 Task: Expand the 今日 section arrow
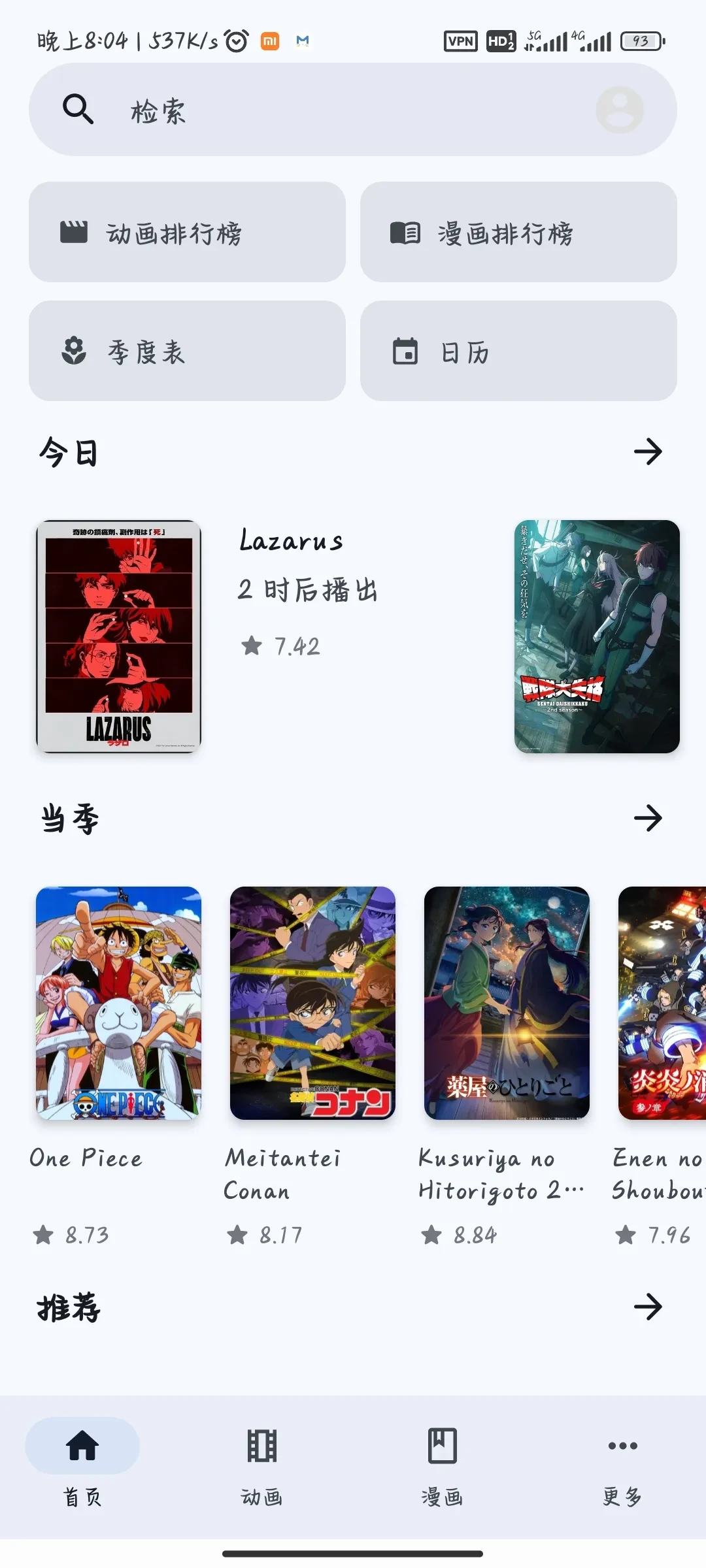click(x=648, y=452)
